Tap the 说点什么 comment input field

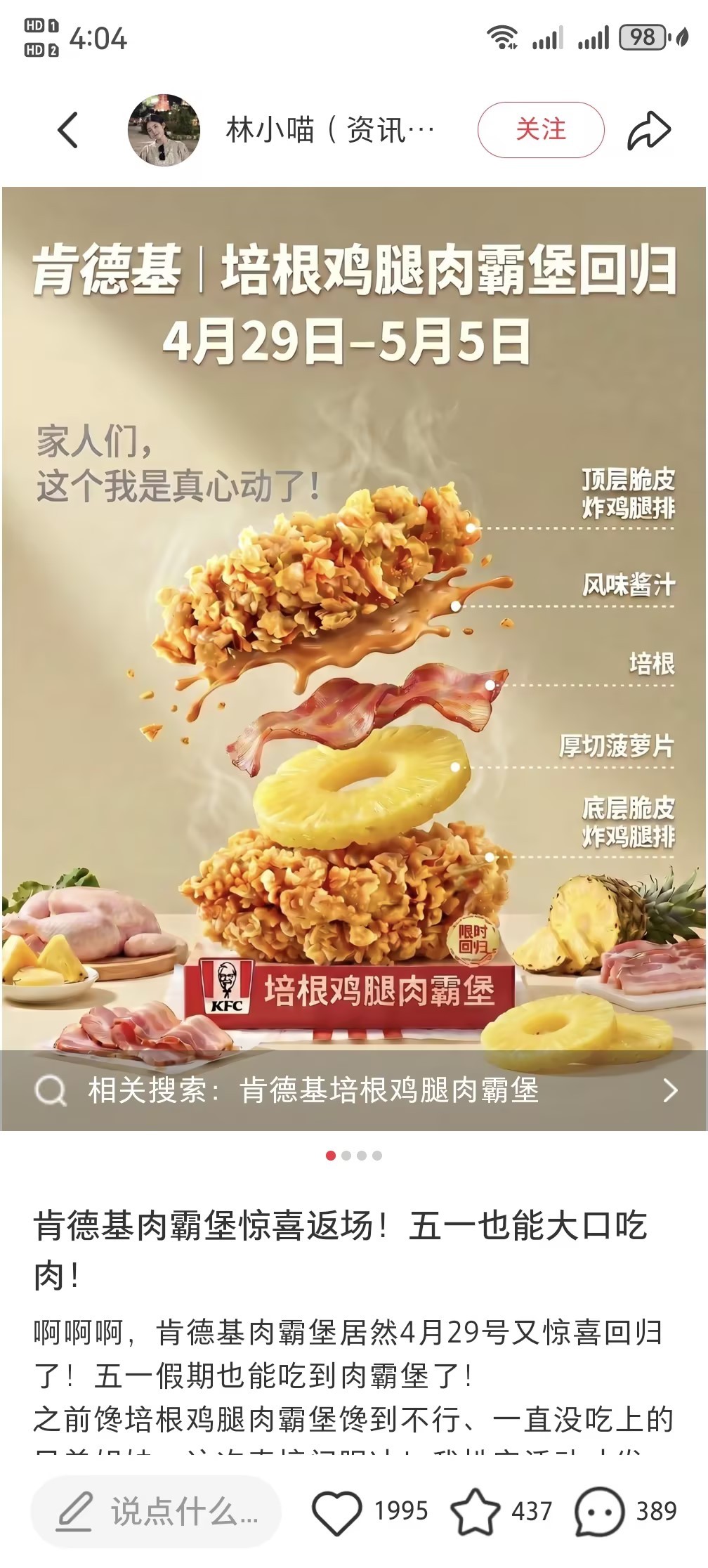click(156, 1511)
